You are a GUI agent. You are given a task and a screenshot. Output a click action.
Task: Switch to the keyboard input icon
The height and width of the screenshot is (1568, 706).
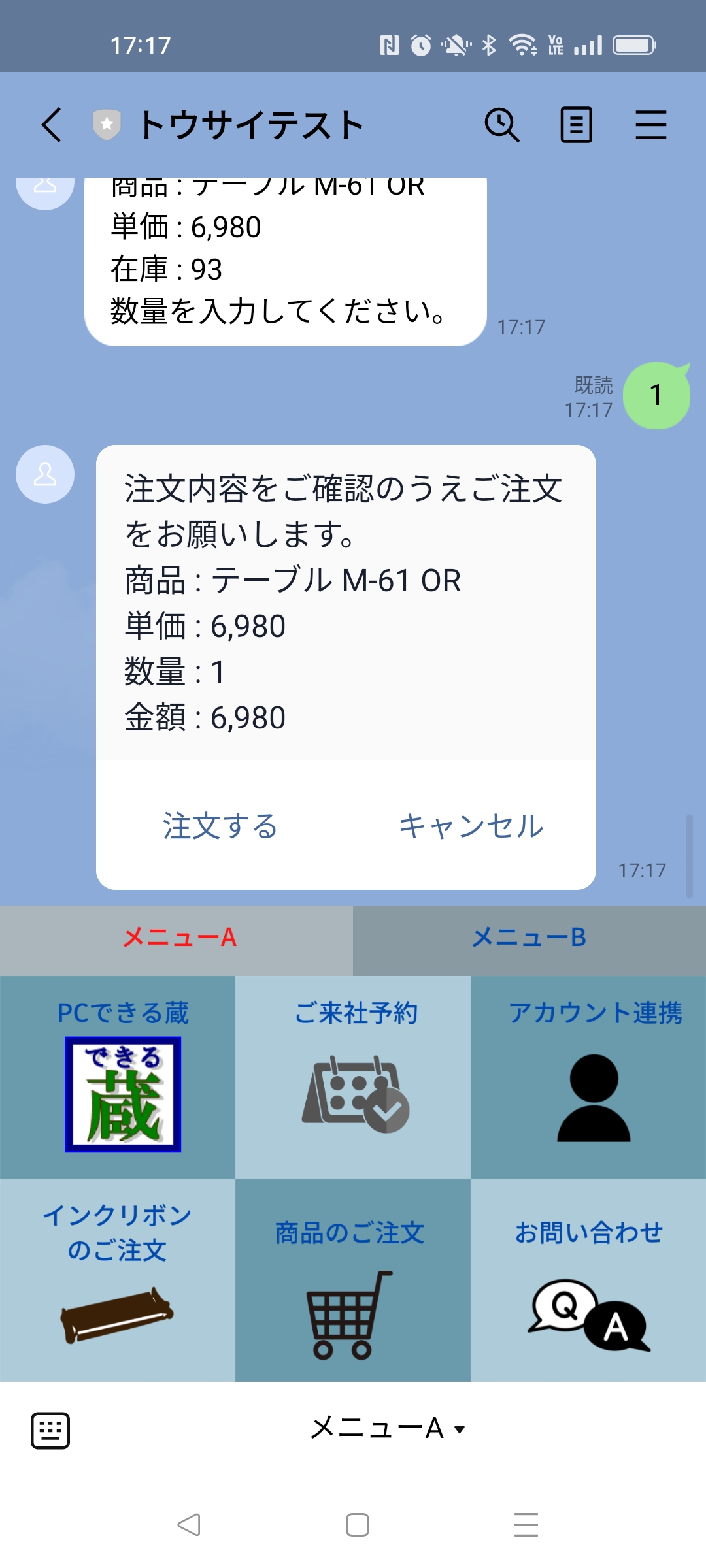(x=50, y=1430)
